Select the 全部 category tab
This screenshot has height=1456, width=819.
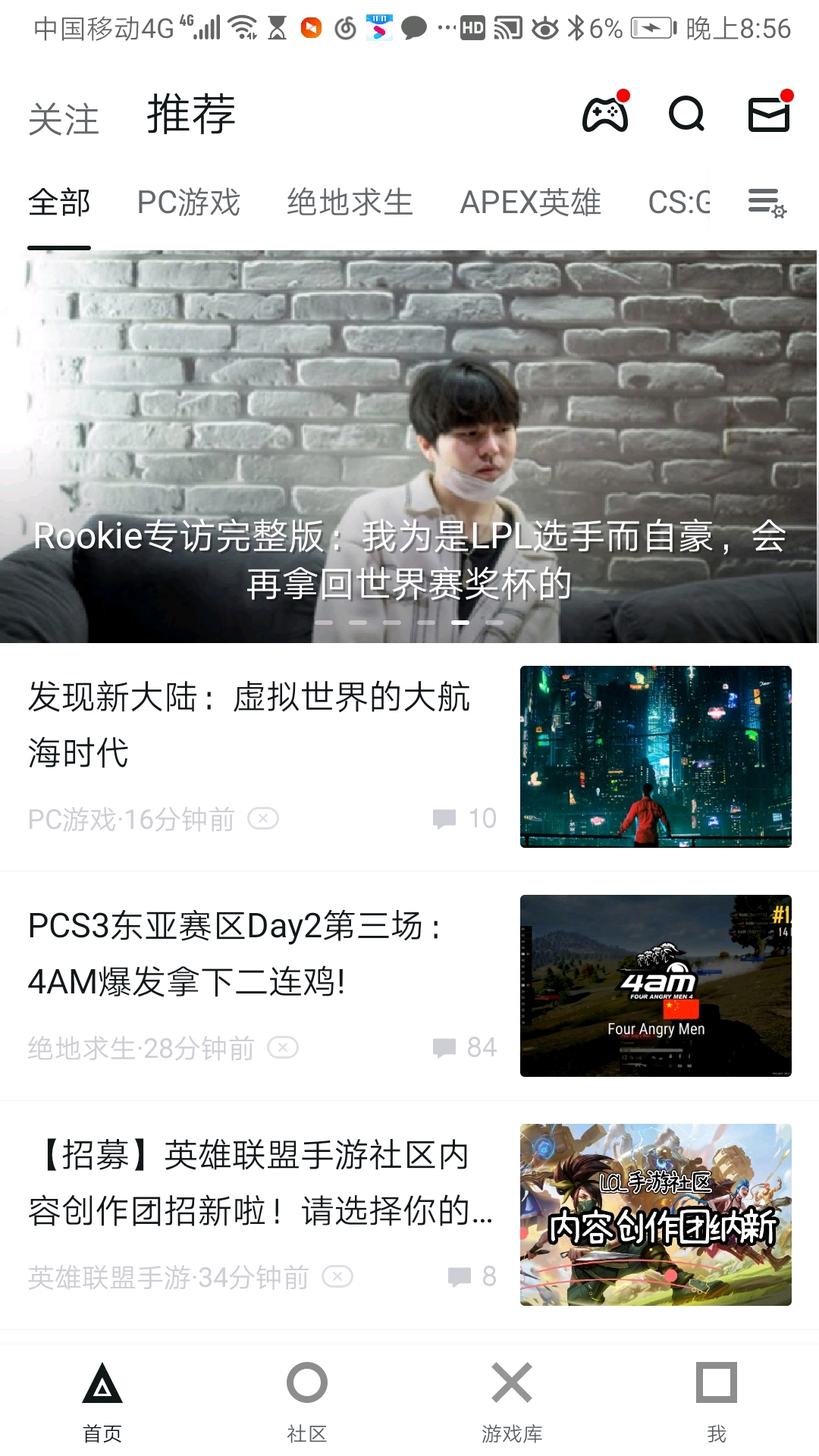pyautogui.click(x=59, y=202)
